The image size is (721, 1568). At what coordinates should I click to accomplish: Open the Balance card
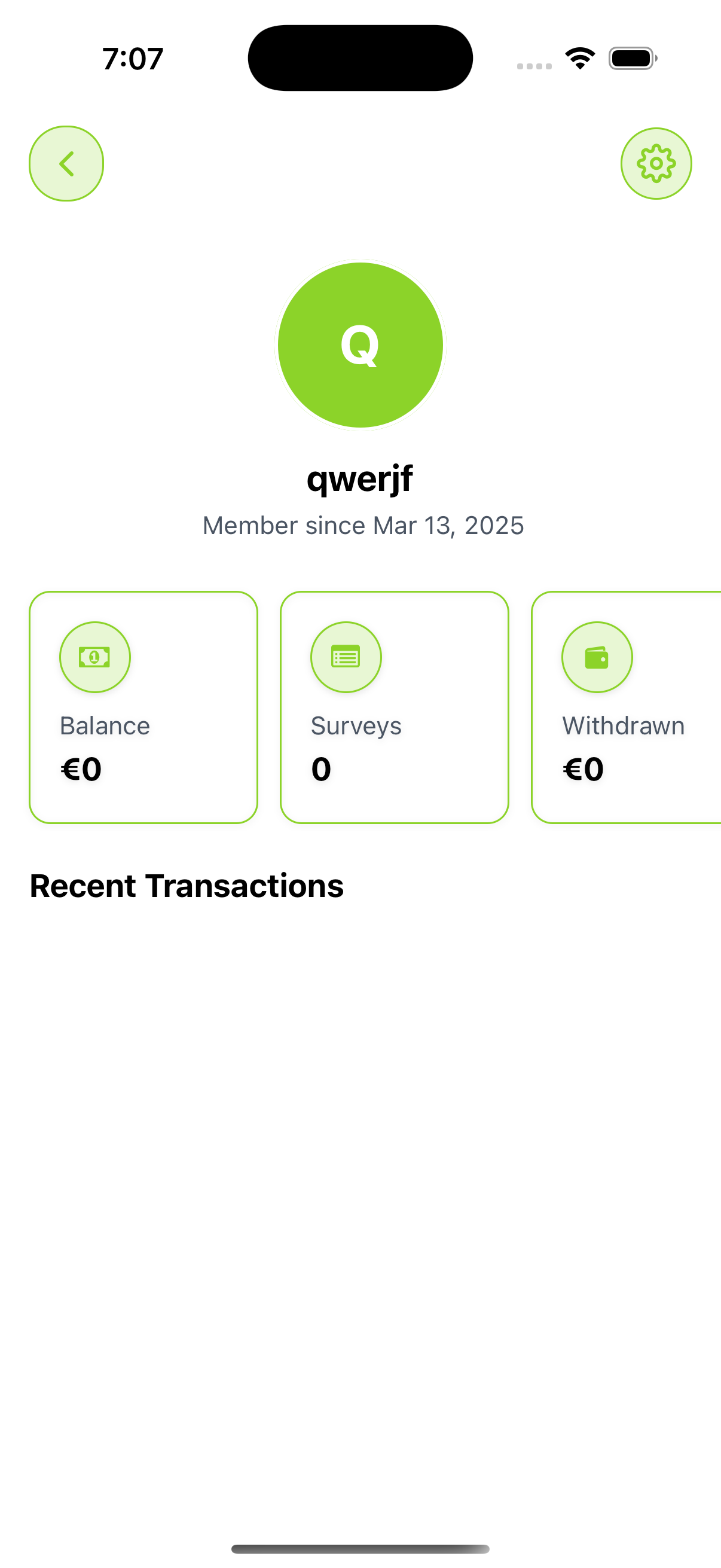coord(143,707)
